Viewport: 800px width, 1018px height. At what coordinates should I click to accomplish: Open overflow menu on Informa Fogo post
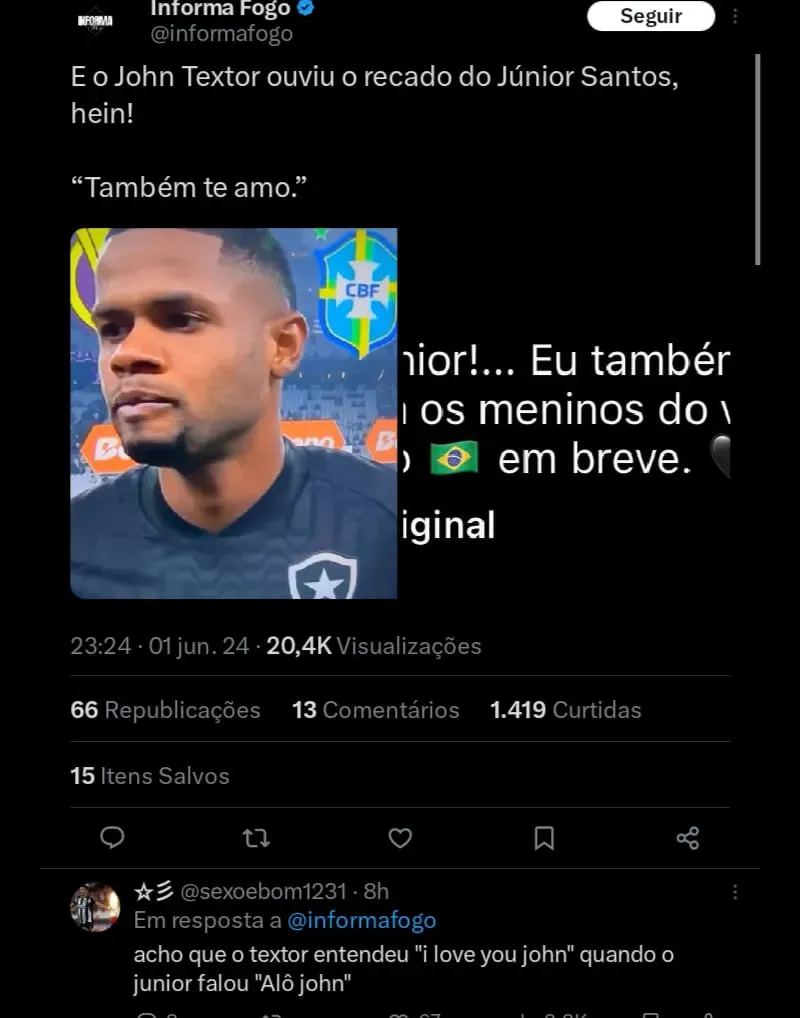pos(736,16)
